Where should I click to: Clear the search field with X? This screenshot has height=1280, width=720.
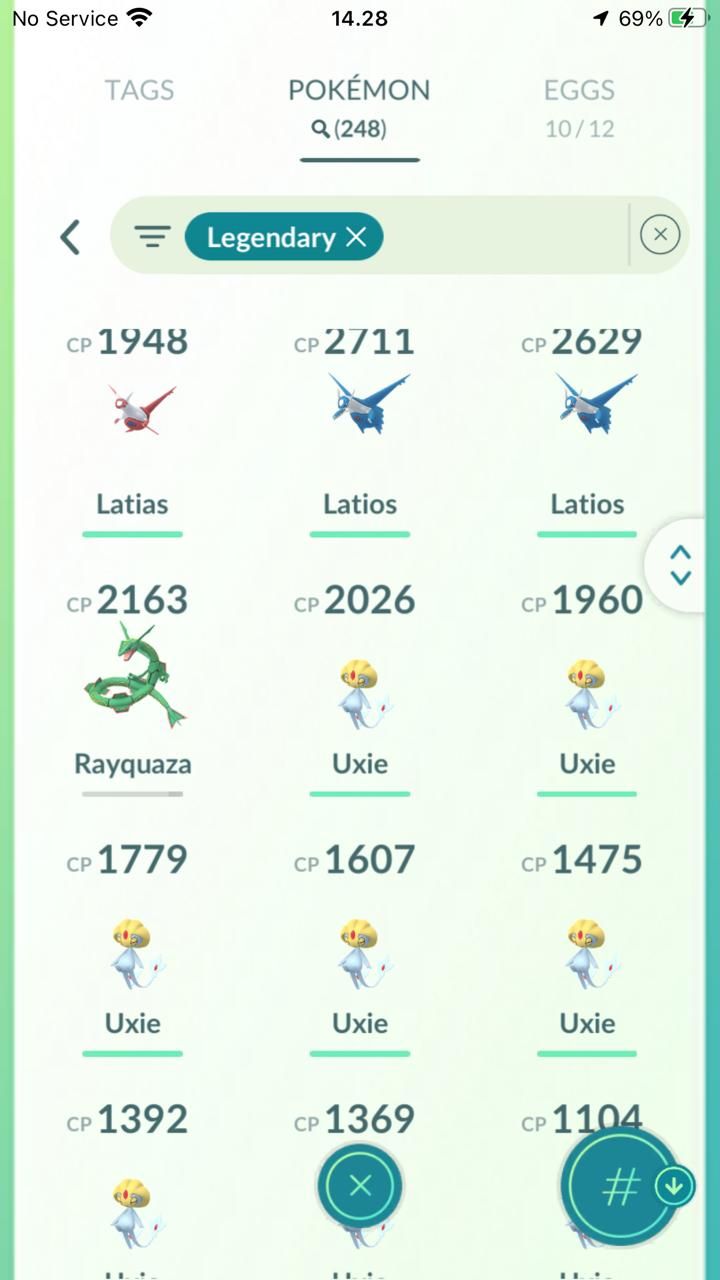(659, 235)
